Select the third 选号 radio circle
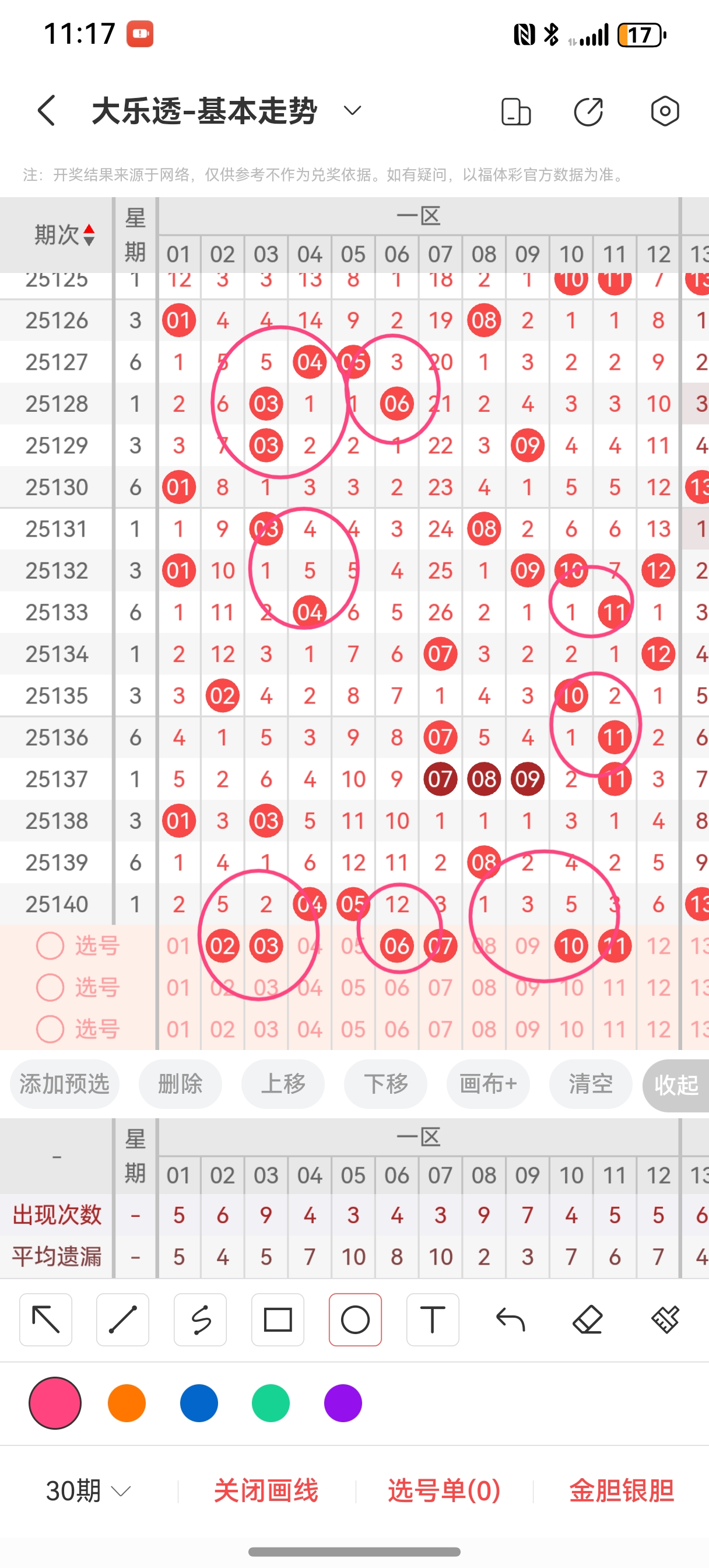 pos(51,1028)
